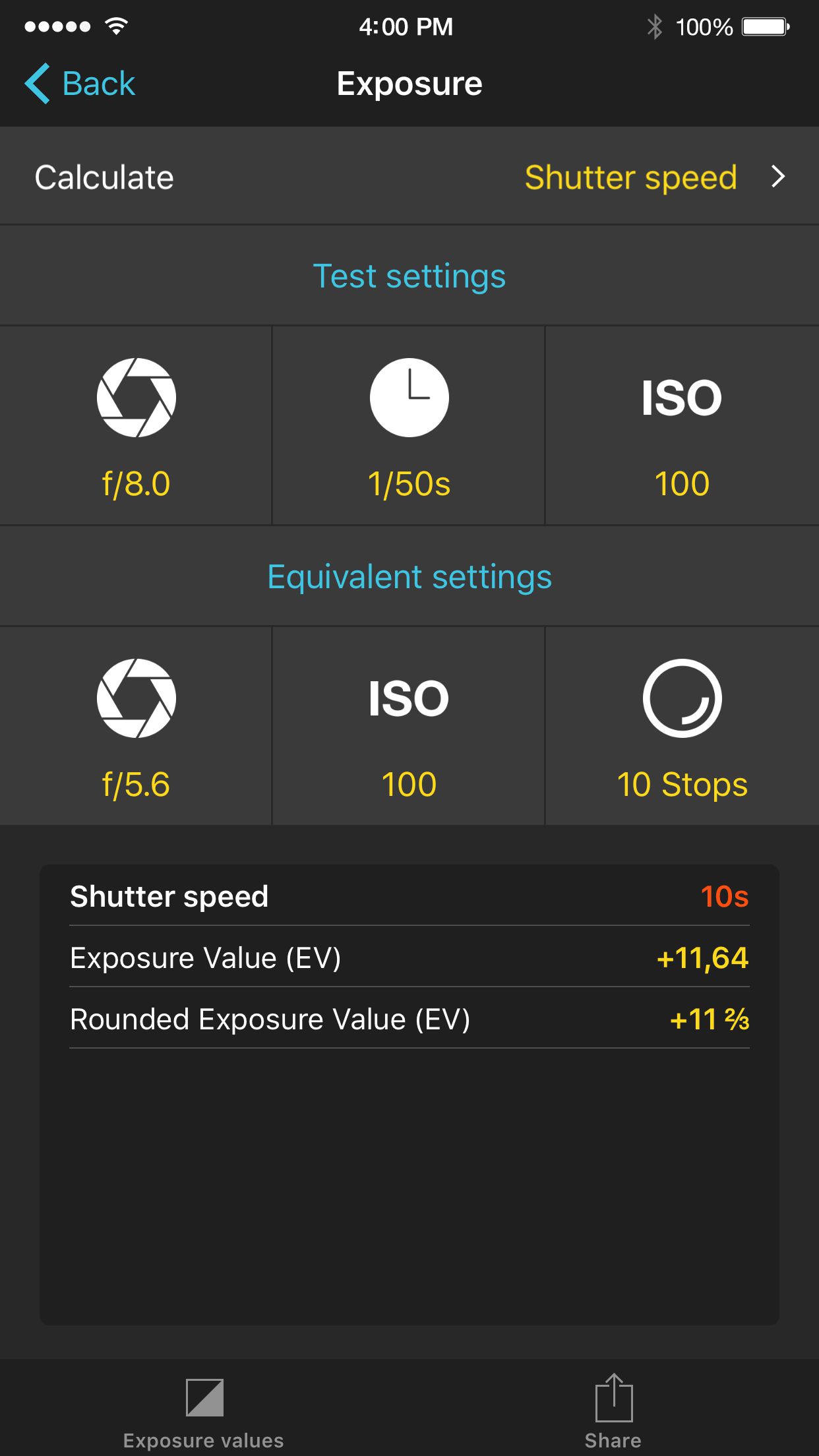Image resolution: width=819 pixels, height=1456 pixels.
Task: Select the 10s Shutter speed result row
Action: (409, 896)
